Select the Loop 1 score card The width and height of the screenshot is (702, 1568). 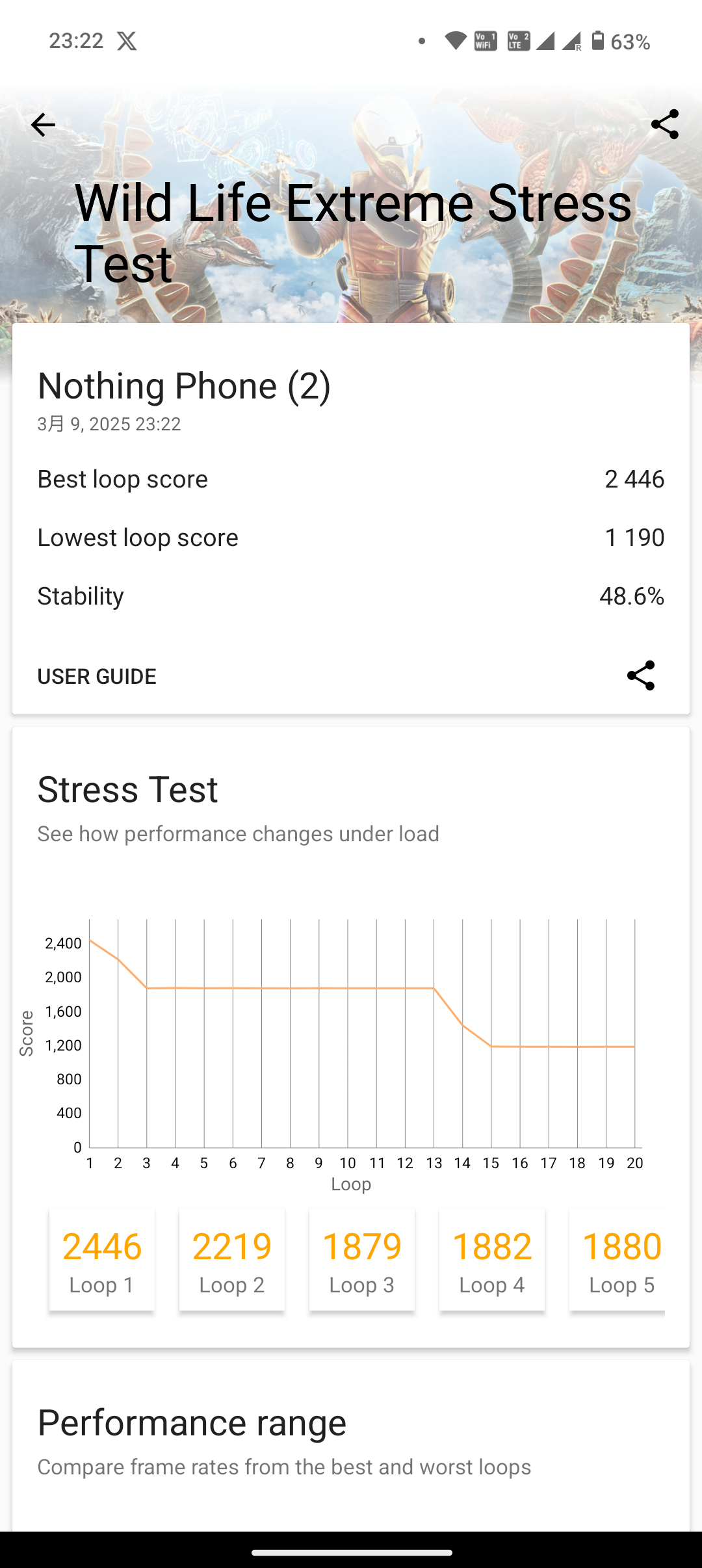102,1259
